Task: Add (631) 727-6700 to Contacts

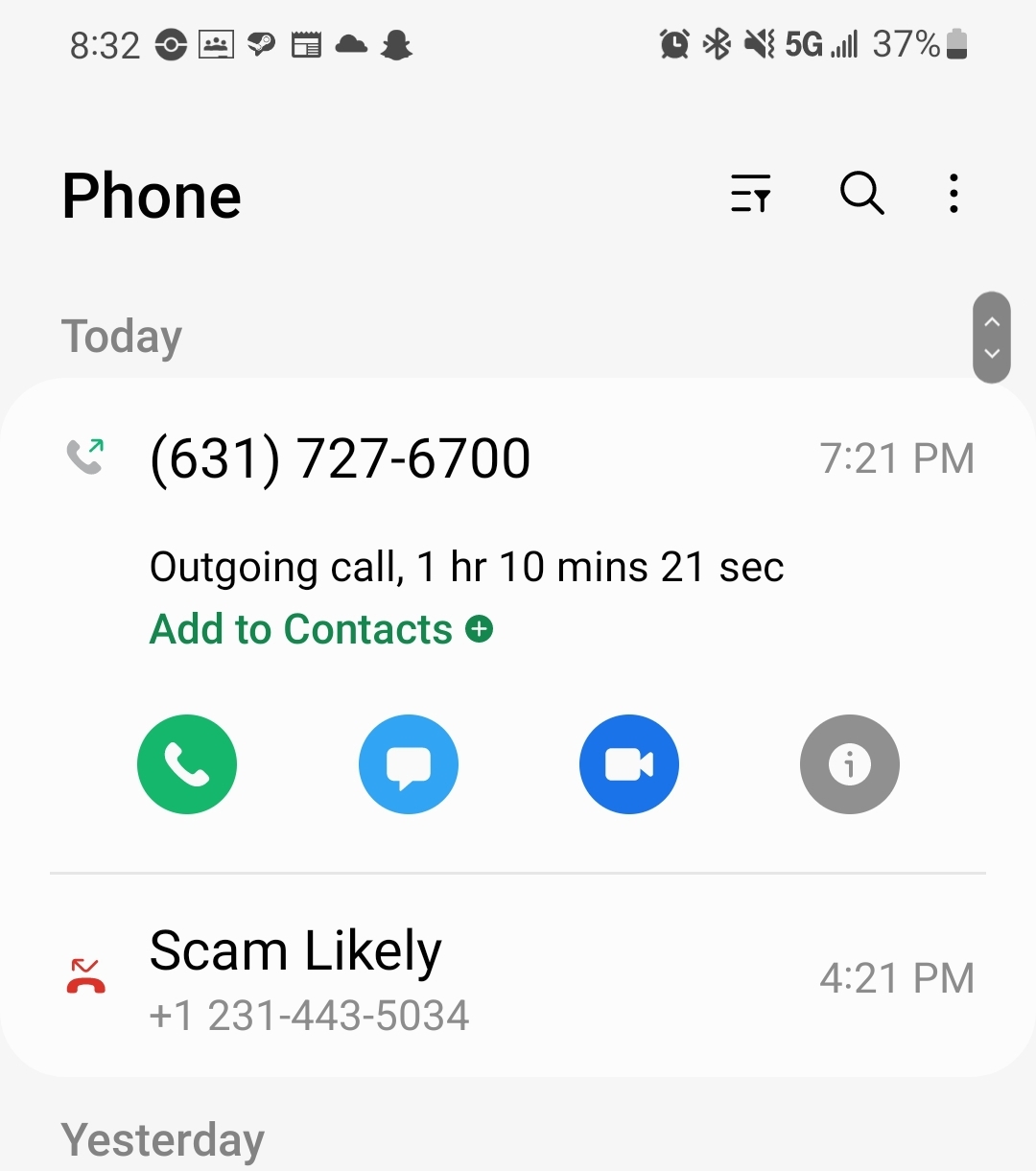Action: (321, 630)
